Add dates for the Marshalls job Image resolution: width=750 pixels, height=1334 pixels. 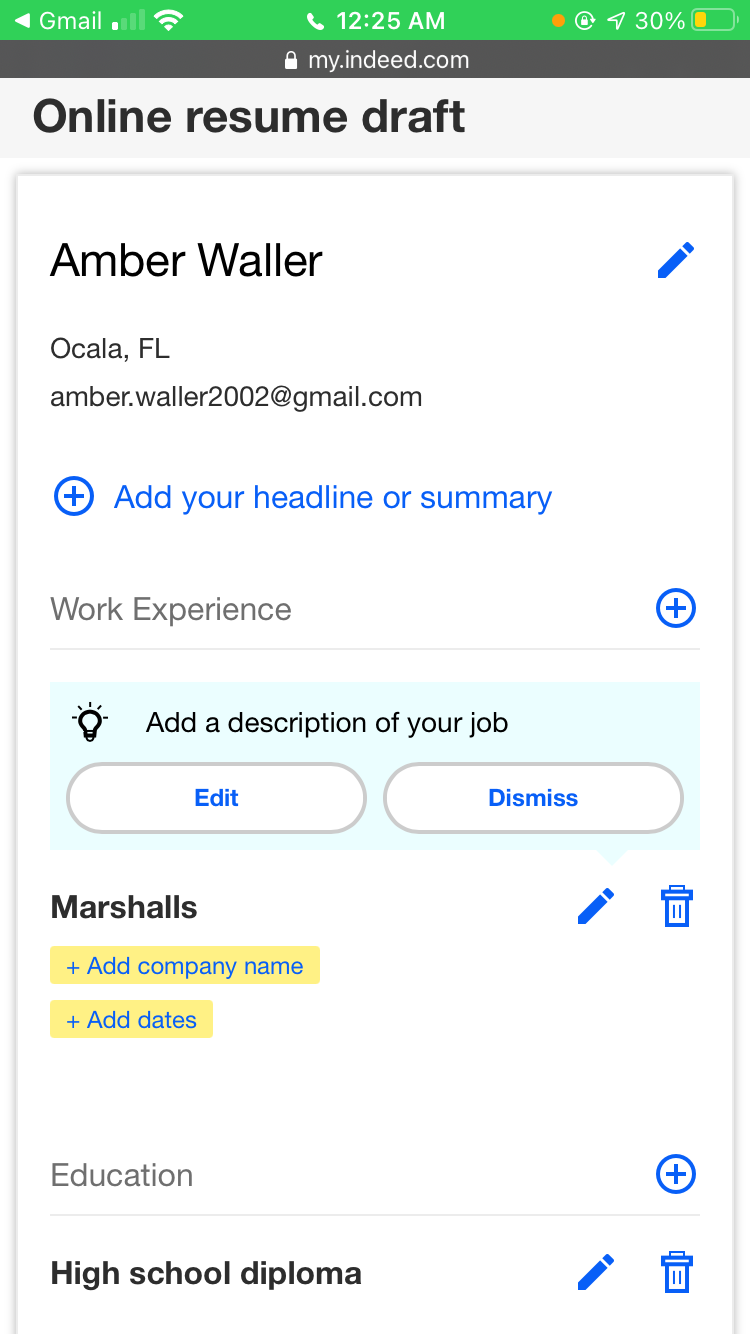pyautogui.click(x=132, y=1020)
